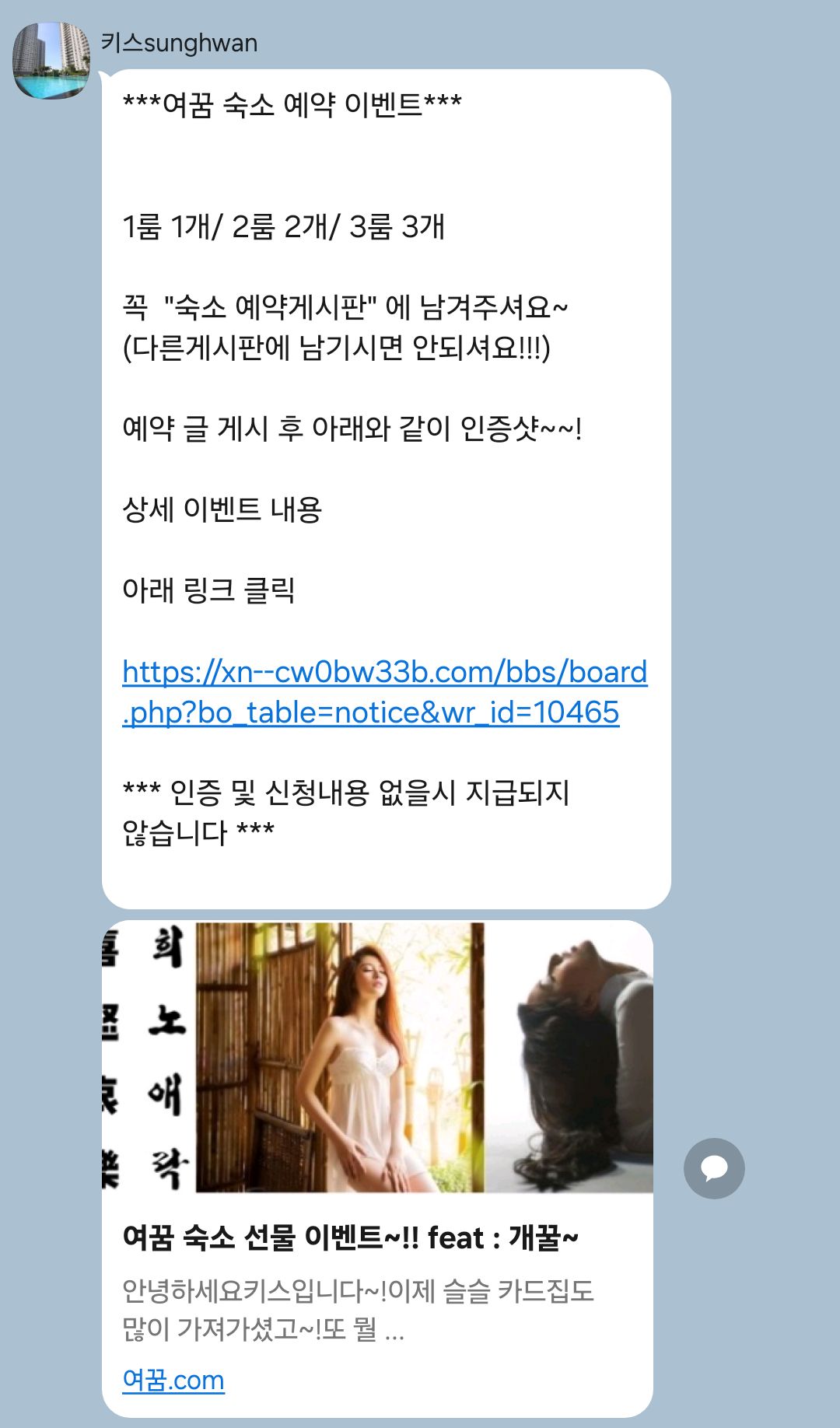The image size is (840, 1428).
Task: Open the 여꿈.com link
Action: tap(173, 1380)
